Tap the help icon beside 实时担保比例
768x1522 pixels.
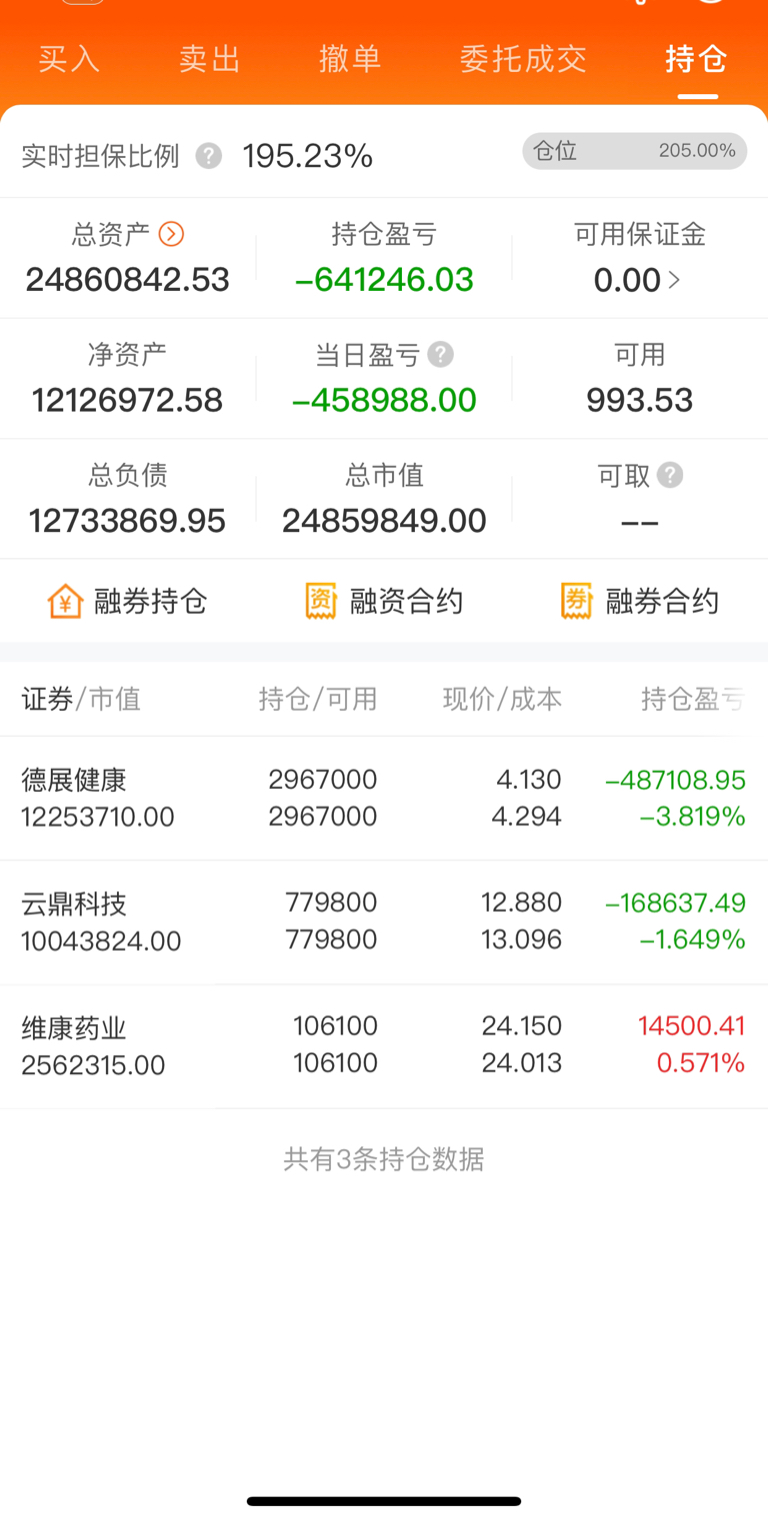point(208,156)
